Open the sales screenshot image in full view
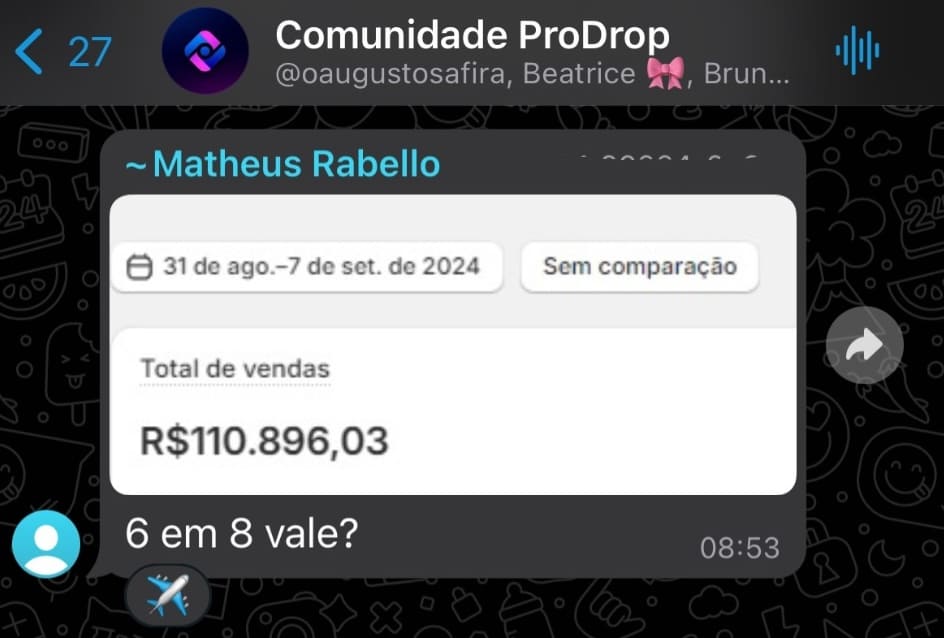944x638 pixels. (452, 344)
